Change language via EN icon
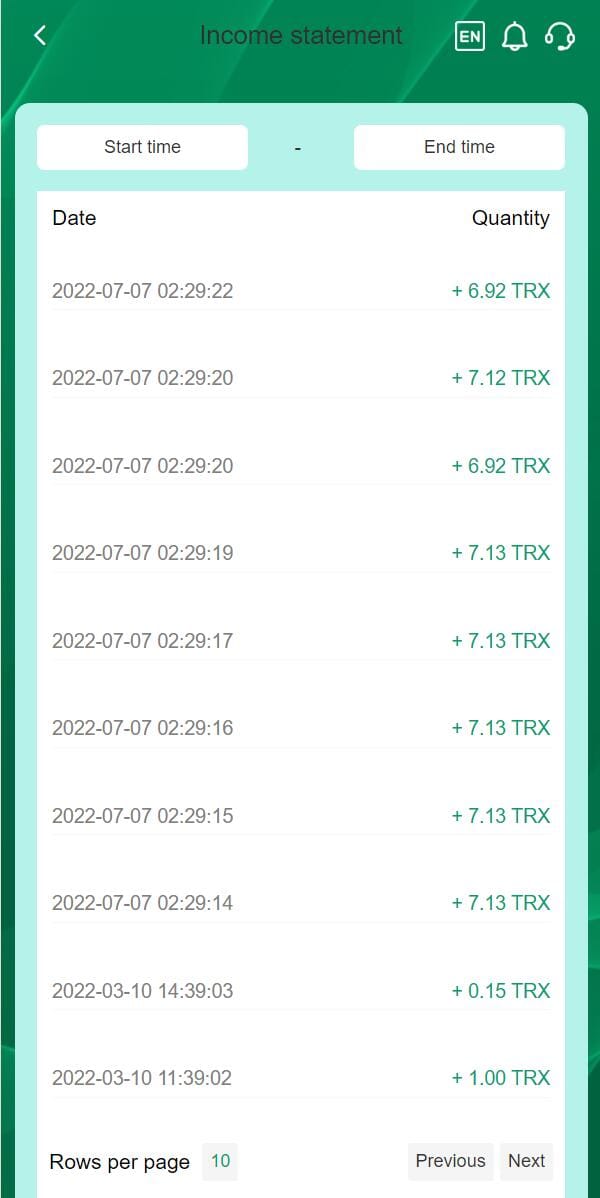The image size is (600, 1198). [x=469, y=37]
